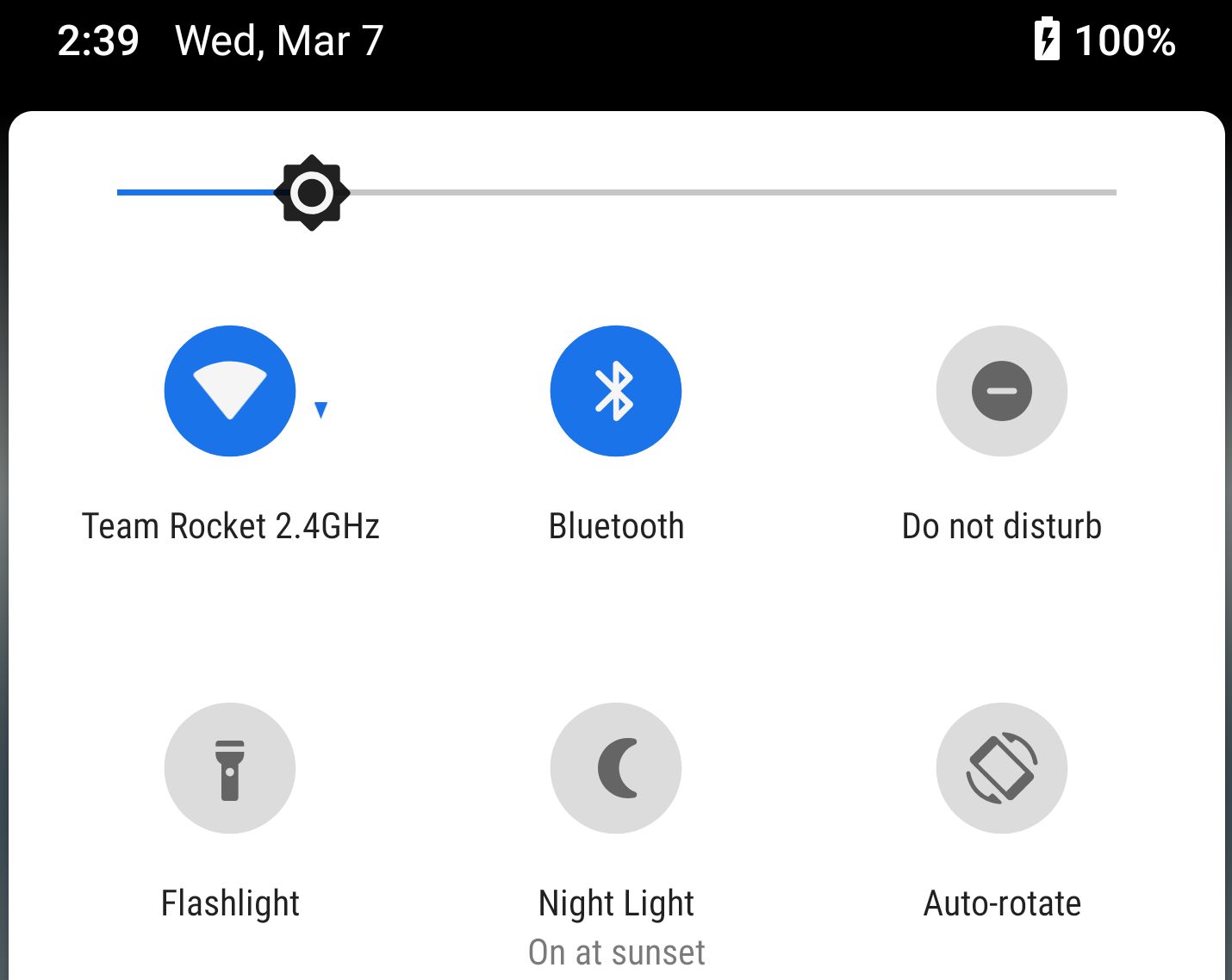The width and height of the screenshot is (1232, 980).
Task: Enable Night Light
Action: [615, 768]
